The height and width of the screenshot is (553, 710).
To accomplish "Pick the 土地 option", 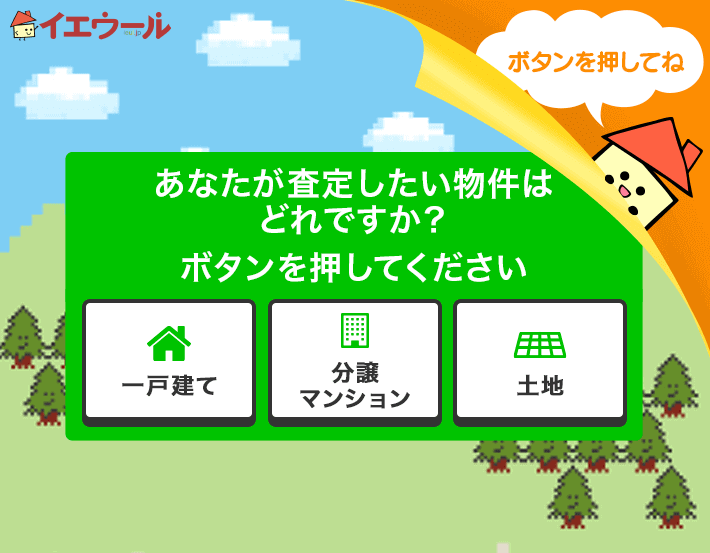I will coord(540,361).
